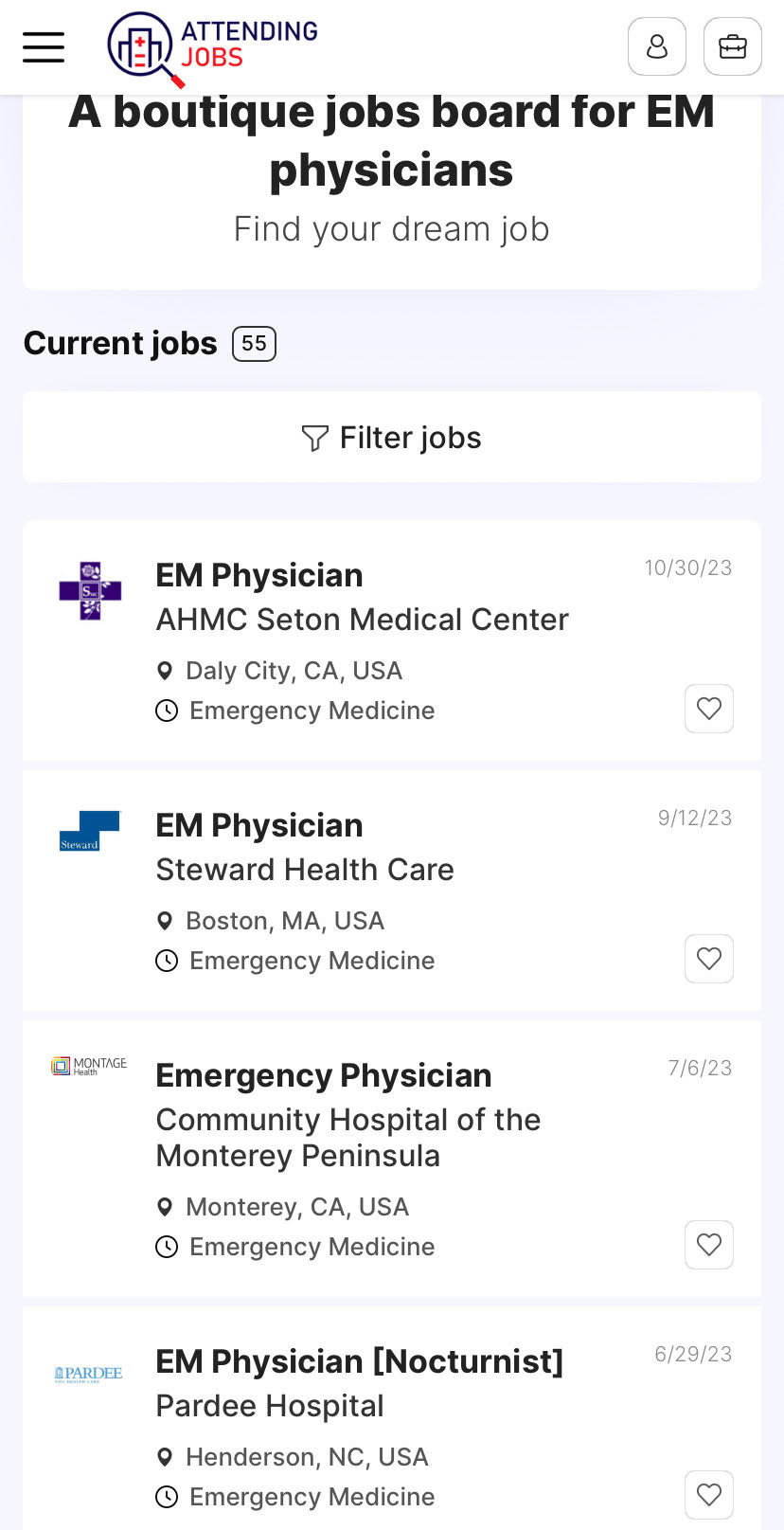This screenshot has height=1530, width=784.
Task: Open Pardee Hospital Nocturnist job listing
Action: point(392,1419)
